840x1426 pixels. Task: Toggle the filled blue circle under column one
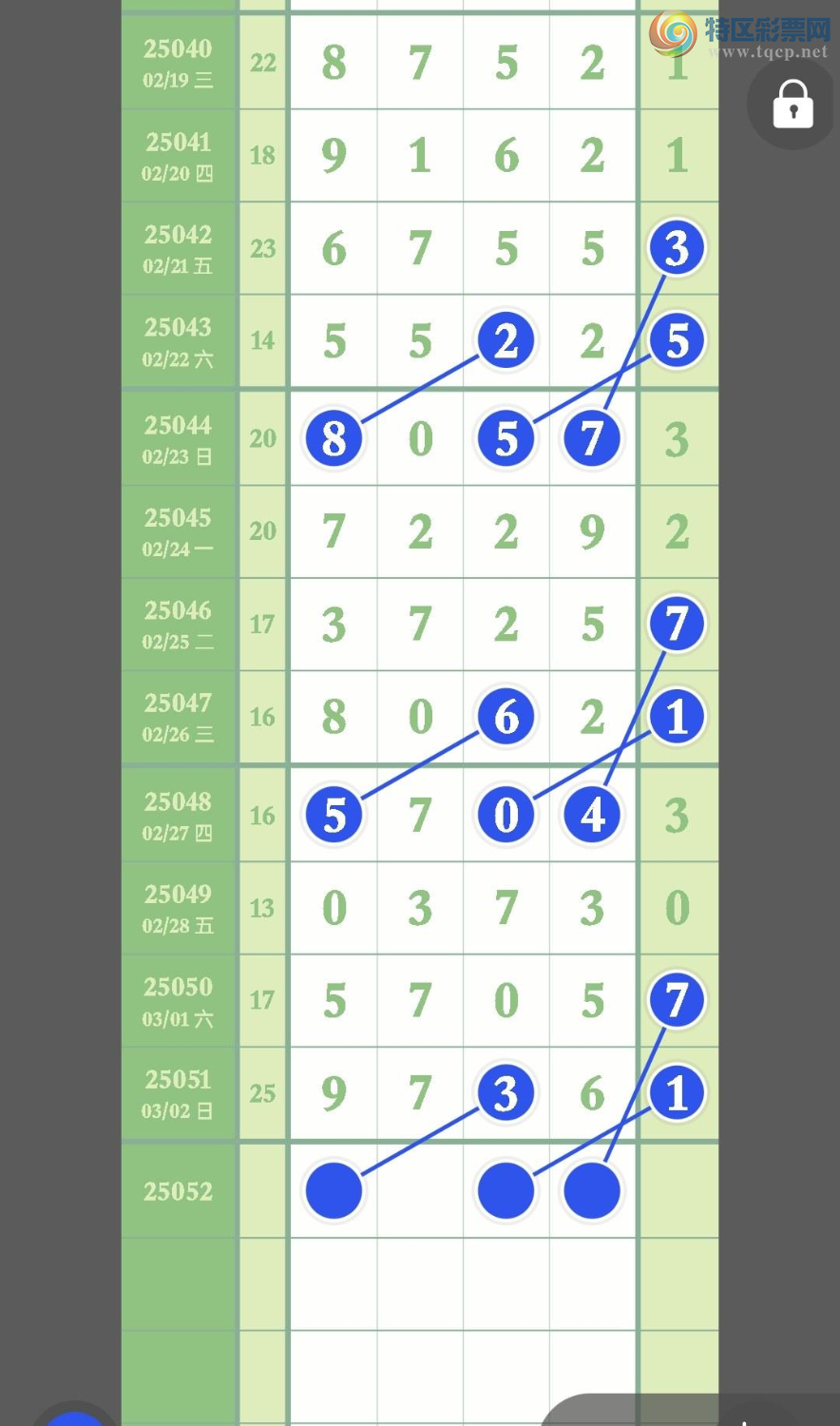tap(333, 1189)
